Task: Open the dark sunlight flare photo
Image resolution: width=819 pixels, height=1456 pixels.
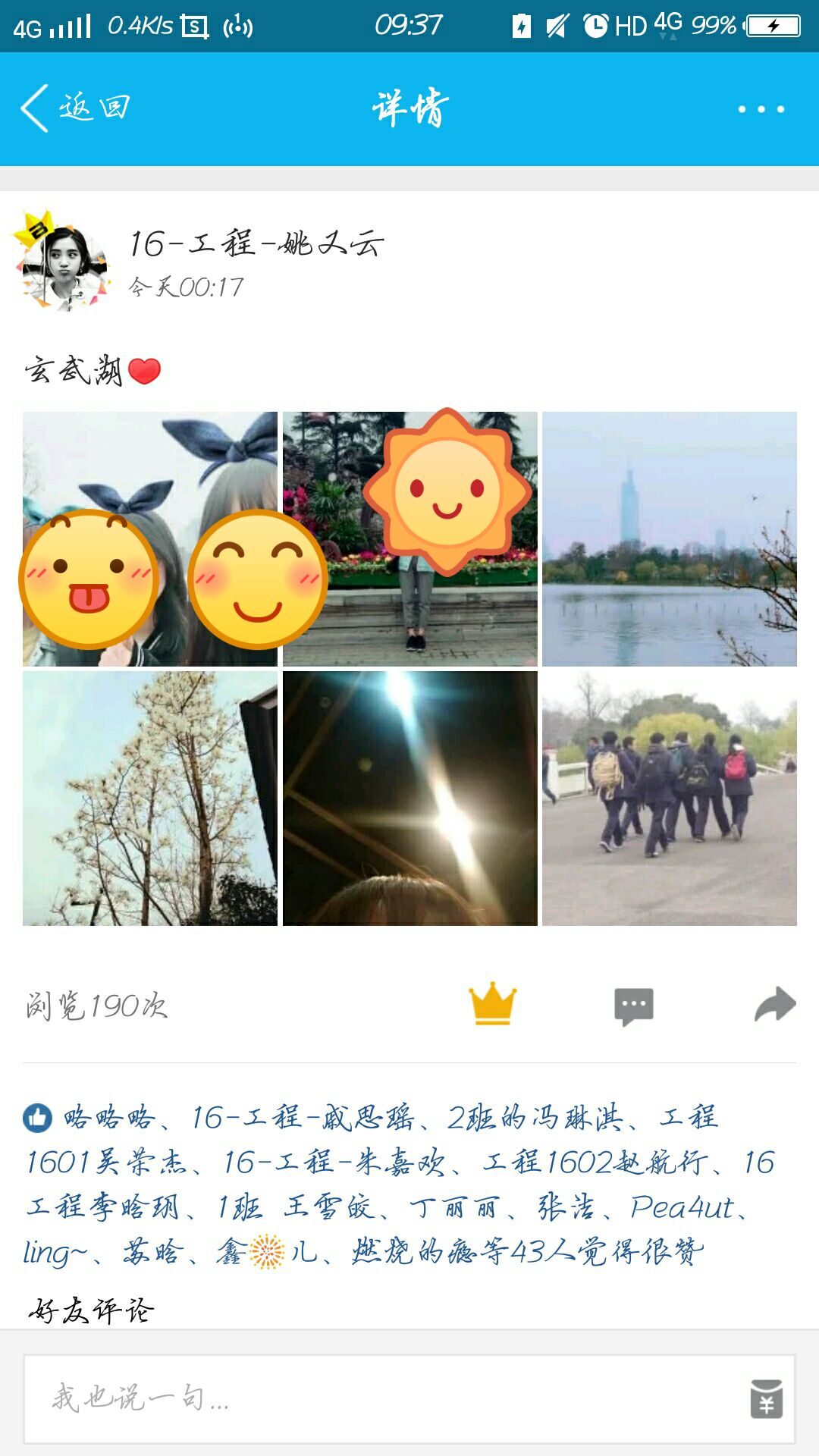Action: [x=409, y=799]
